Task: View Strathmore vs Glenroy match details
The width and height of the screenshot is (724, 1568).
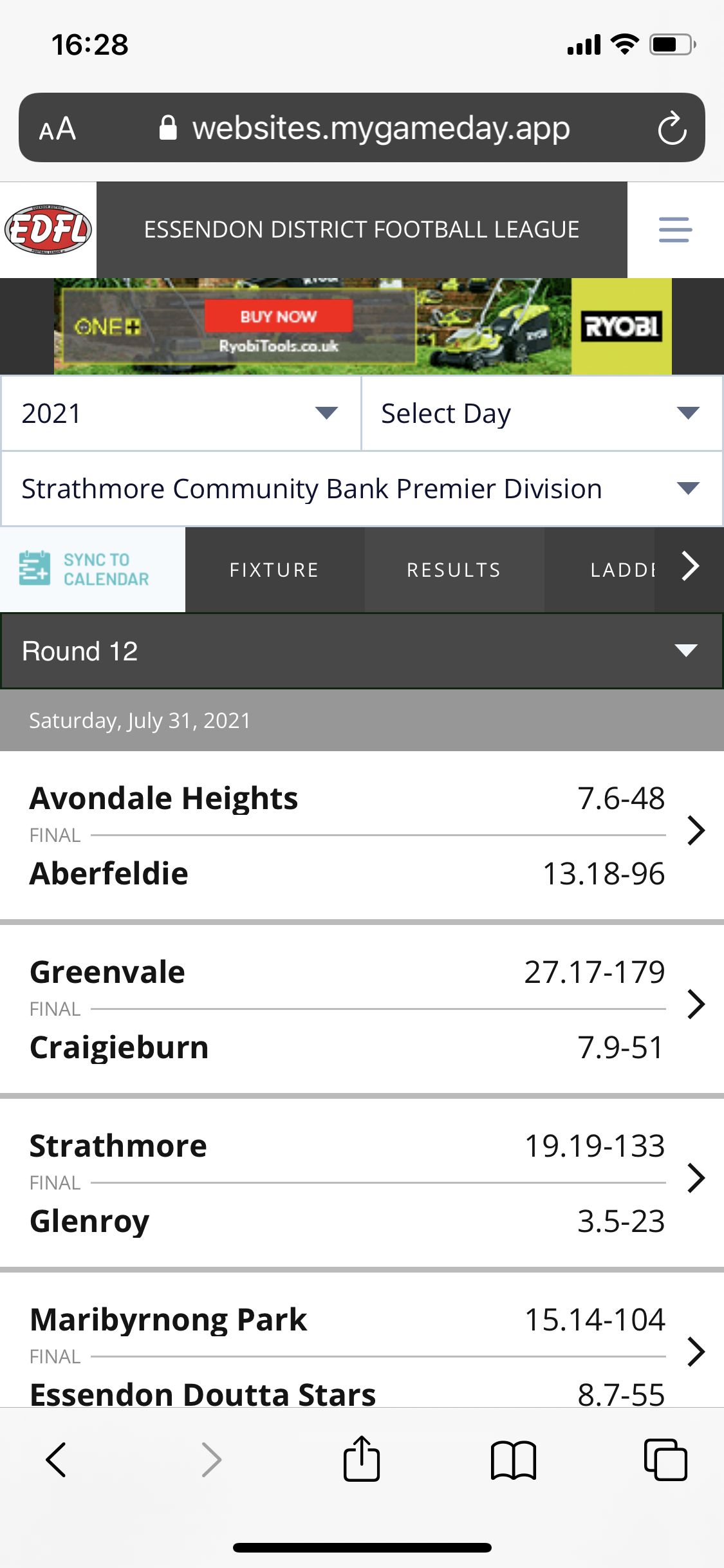Action: [x=362, y=1182]
